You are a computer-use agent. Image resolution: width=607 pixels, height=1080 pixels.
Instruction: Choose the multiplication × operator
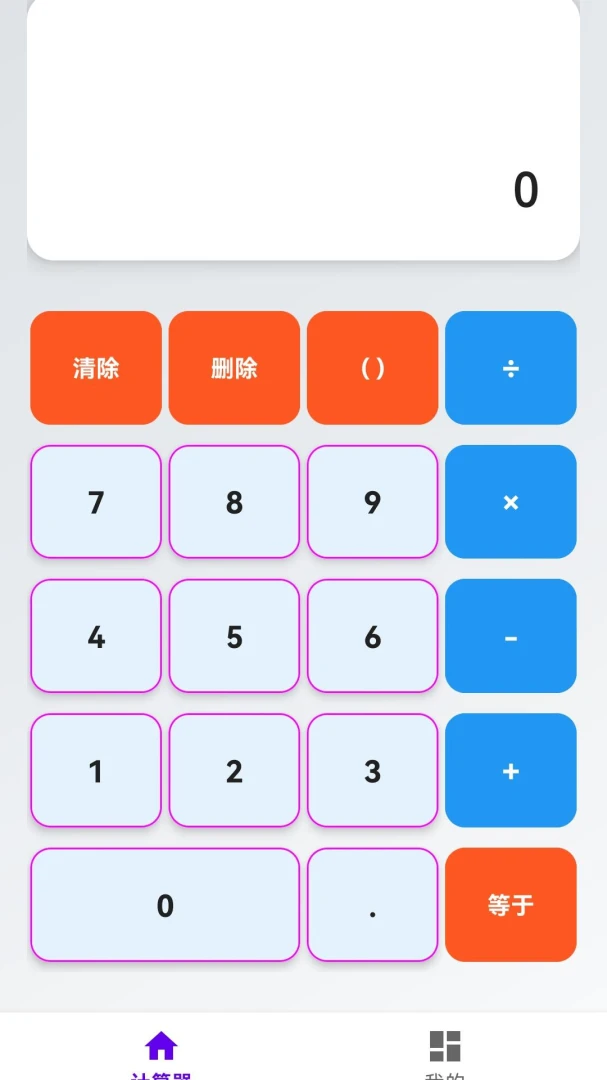pos(511,501)
